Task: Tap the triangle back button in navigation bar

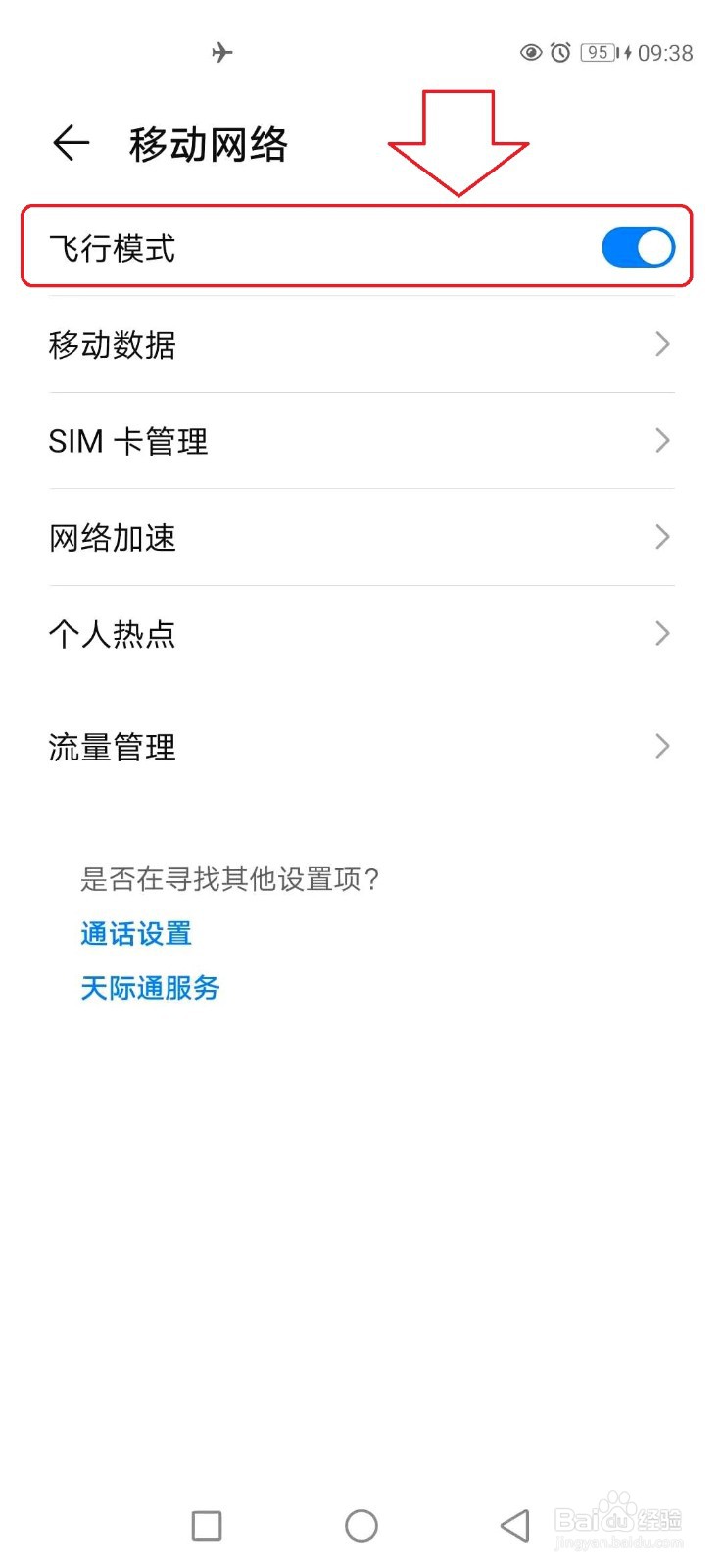Action: pos(516,1525)
